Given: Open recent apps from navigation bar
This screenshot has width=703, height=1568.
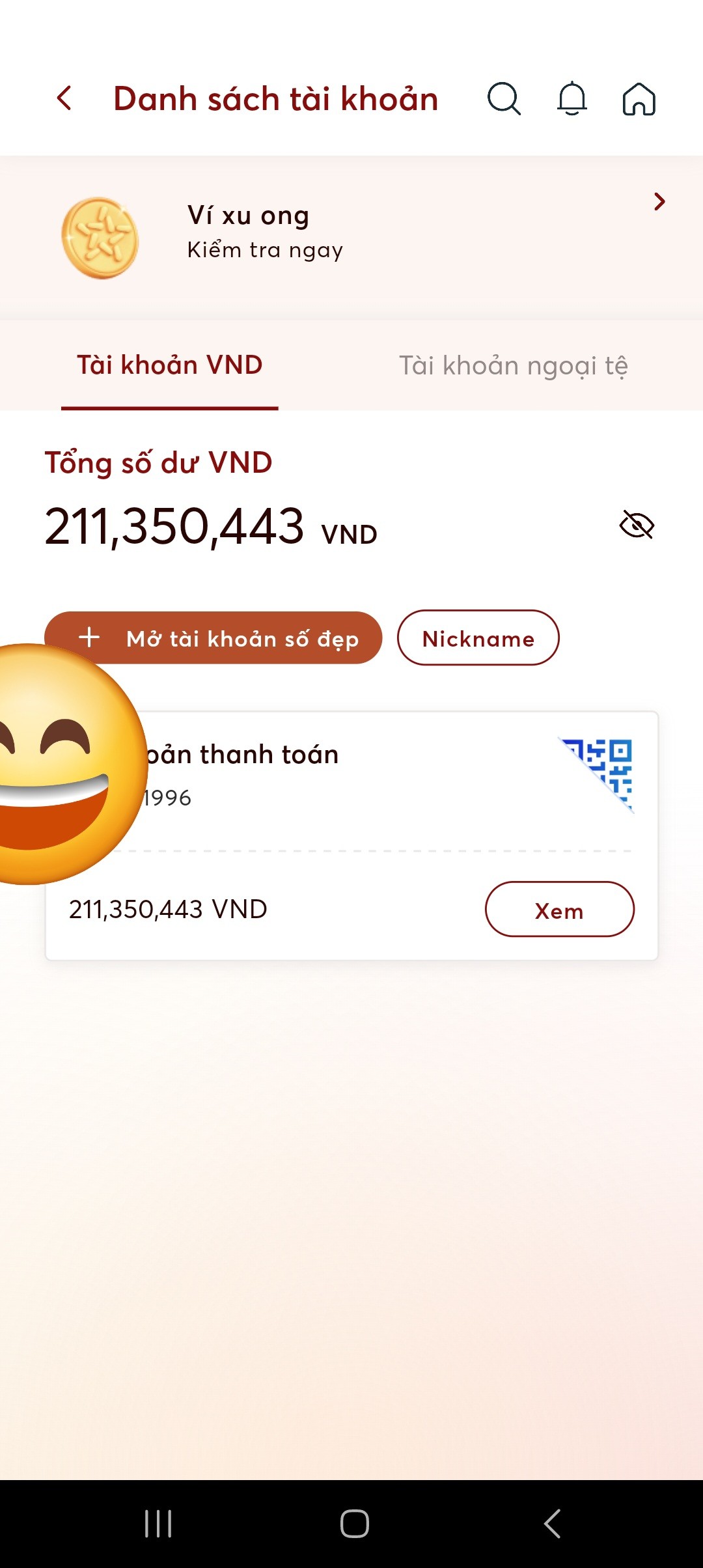Looking at the screenshot, I should click(x=158, y=1524).
